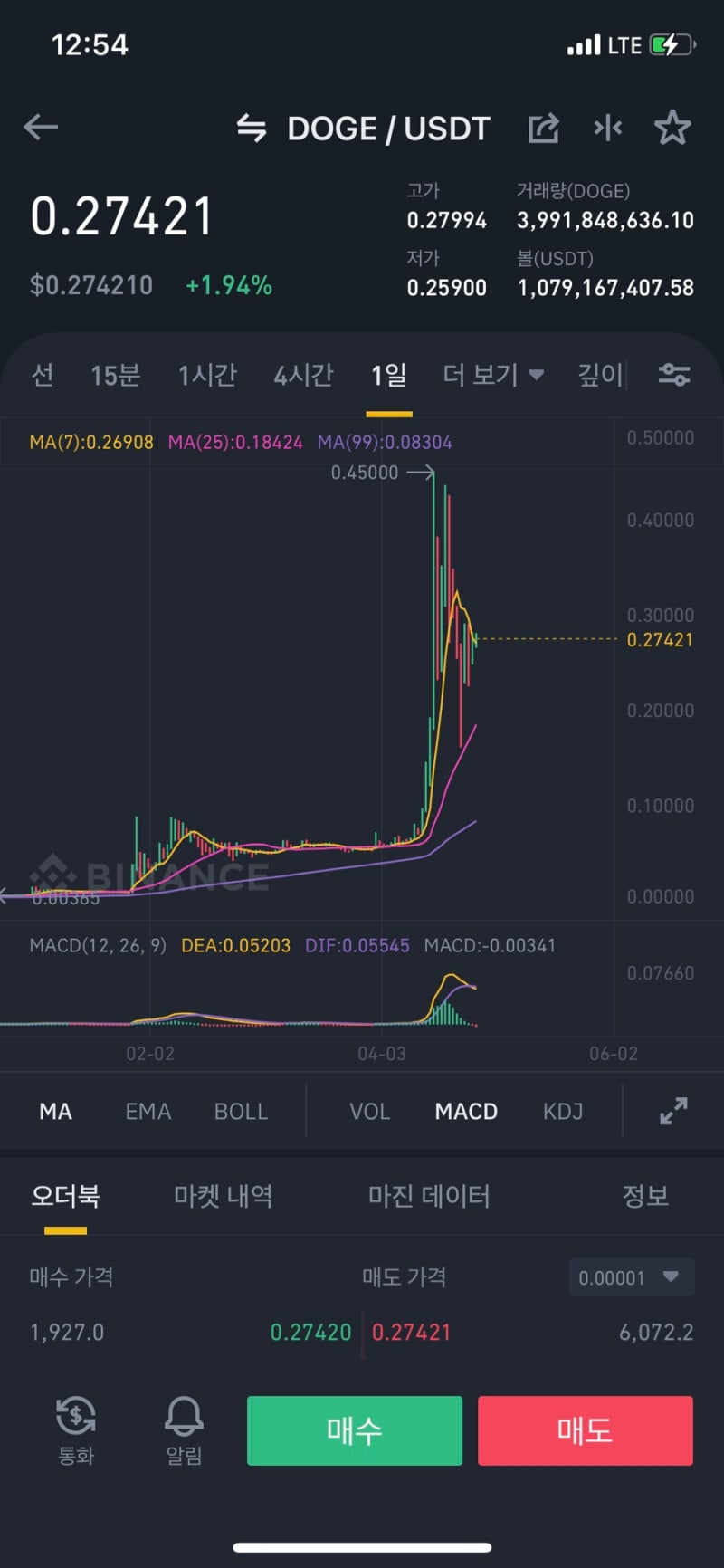Screen dimensions: 724x1568
Task: Tap the pair swap icon beside DOGE/USDT
Action: click(x=252, y=128)
